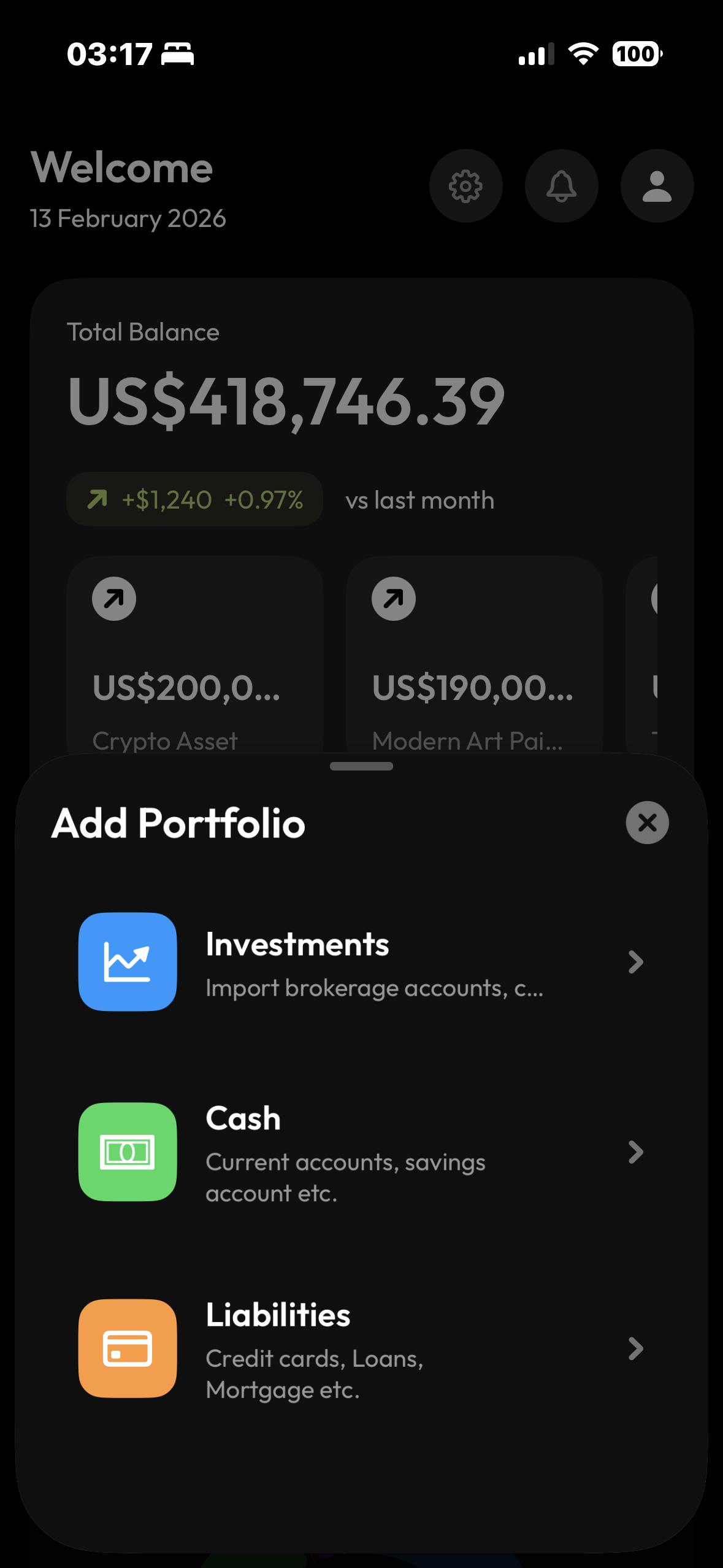
Task: Open the notifications bell
Action: 561,186
